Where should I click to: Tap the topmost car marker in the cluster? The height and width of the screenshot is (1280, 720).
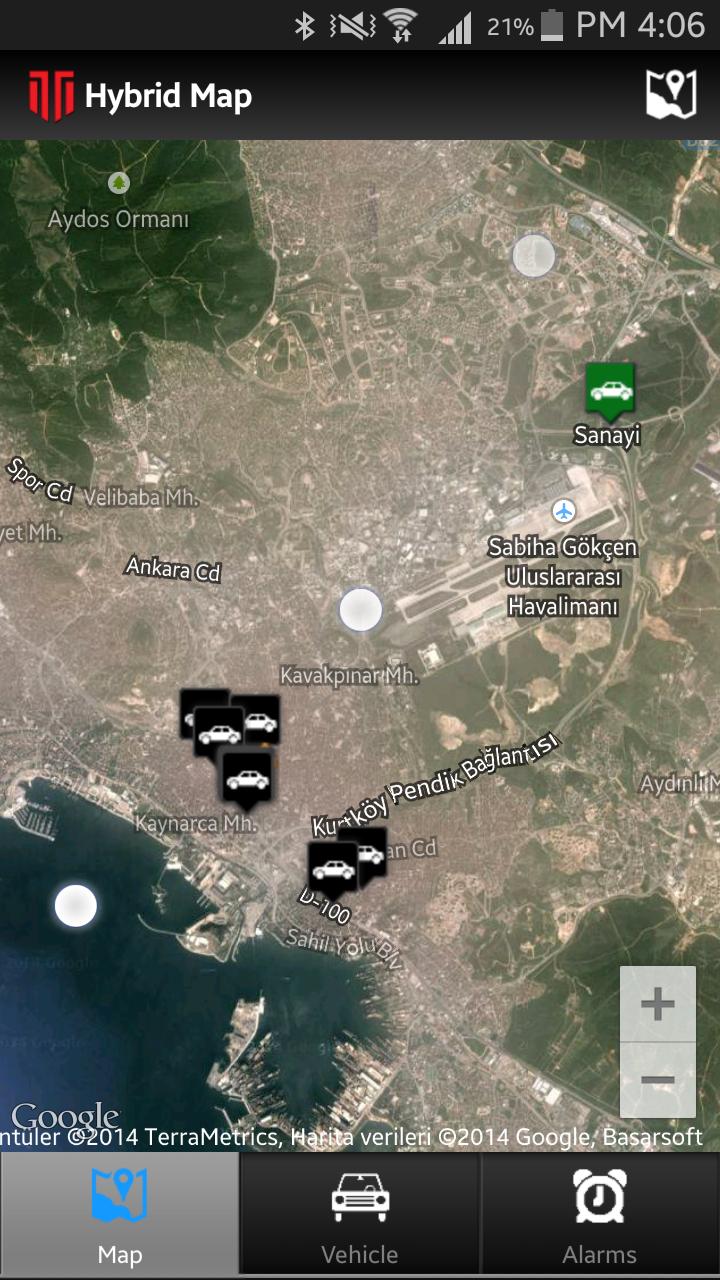[x=205, y=718]
